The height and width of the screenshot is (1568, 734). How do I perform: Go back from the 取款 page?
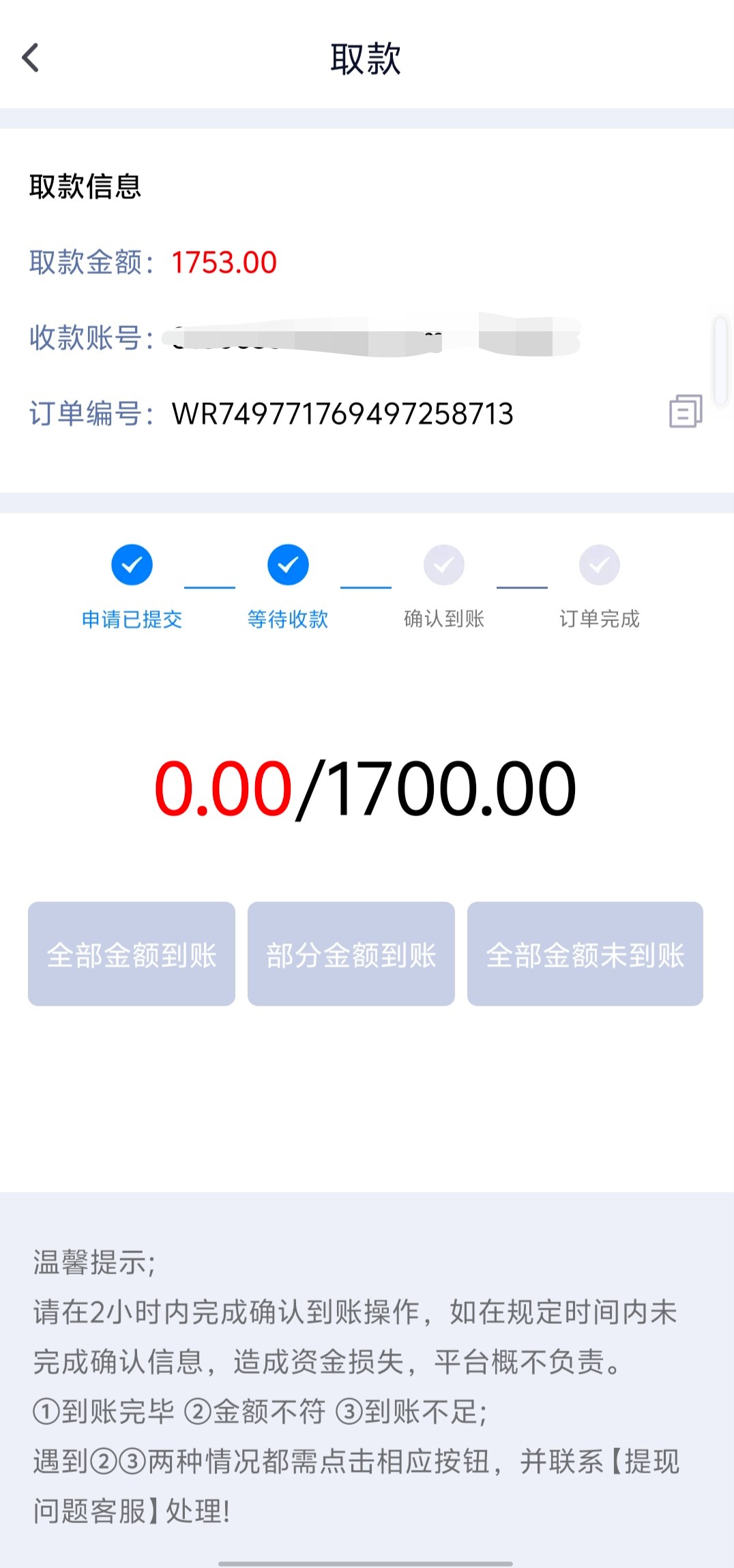coord(31,58)
